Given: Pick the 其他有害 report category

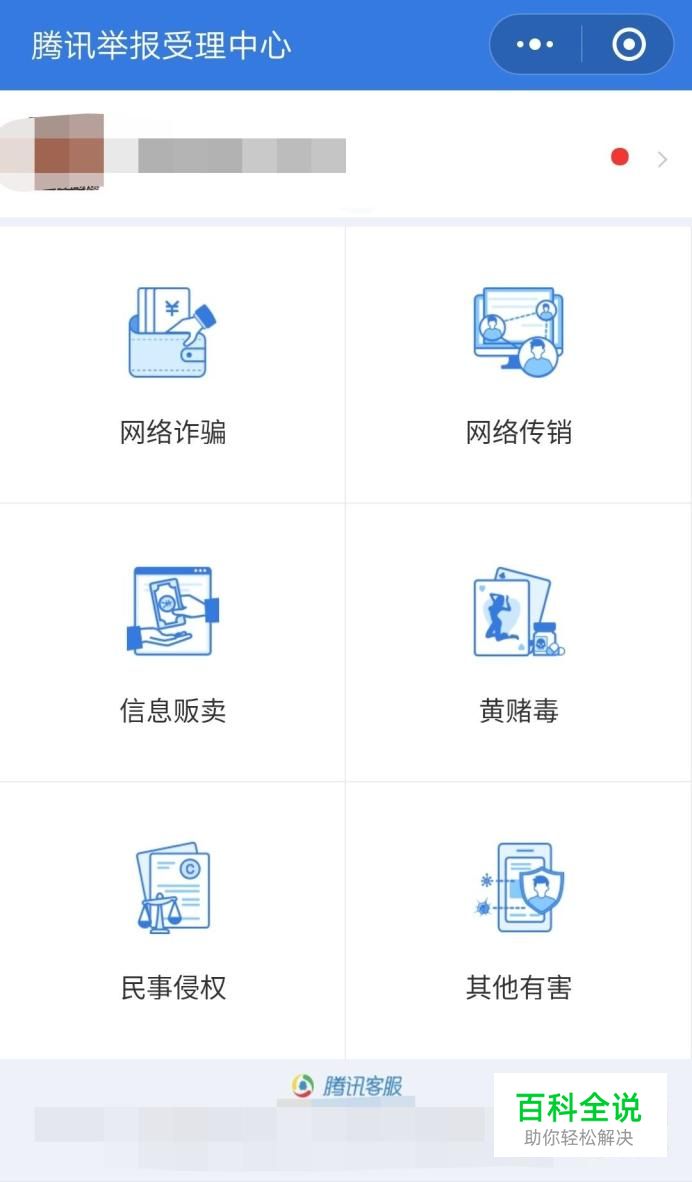Looking at the screenshot, I should coord(518,920).
